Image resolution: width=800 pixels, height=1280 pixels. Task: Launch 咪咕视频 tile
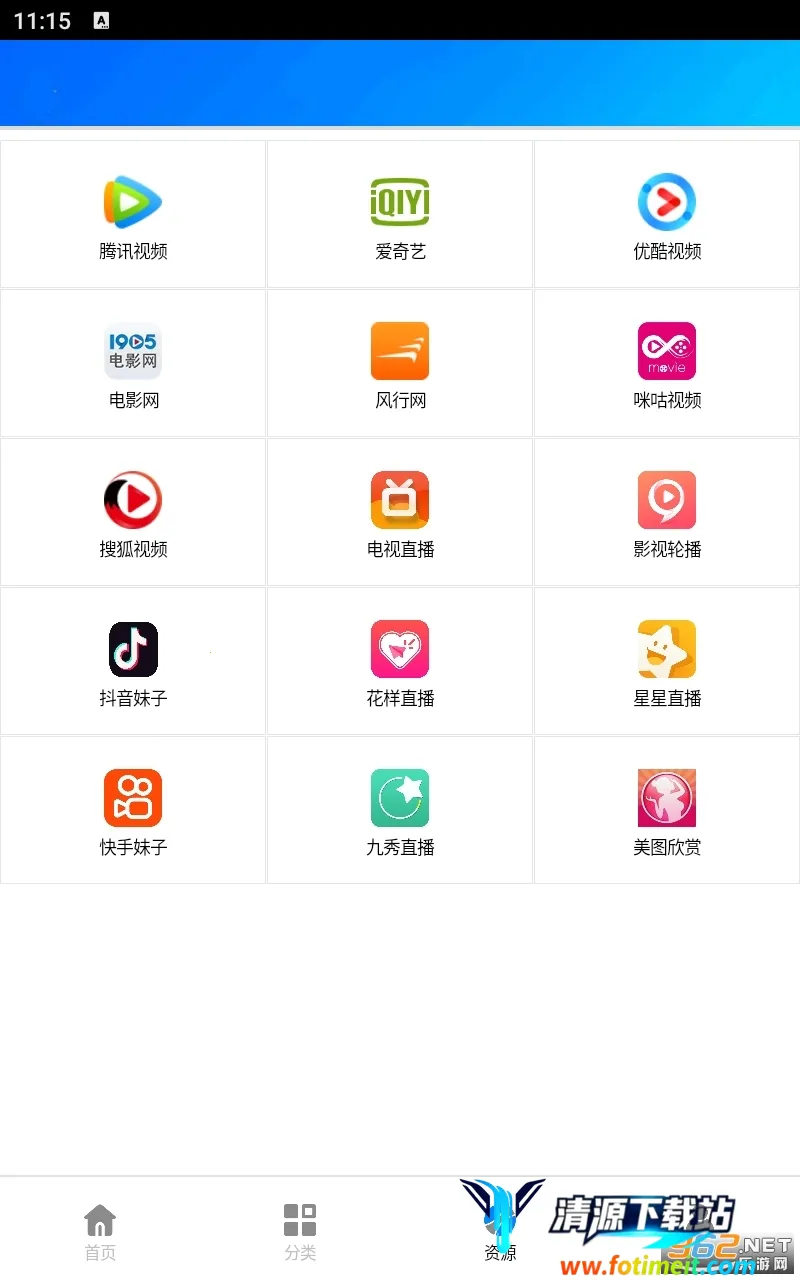tap(667, 364)
